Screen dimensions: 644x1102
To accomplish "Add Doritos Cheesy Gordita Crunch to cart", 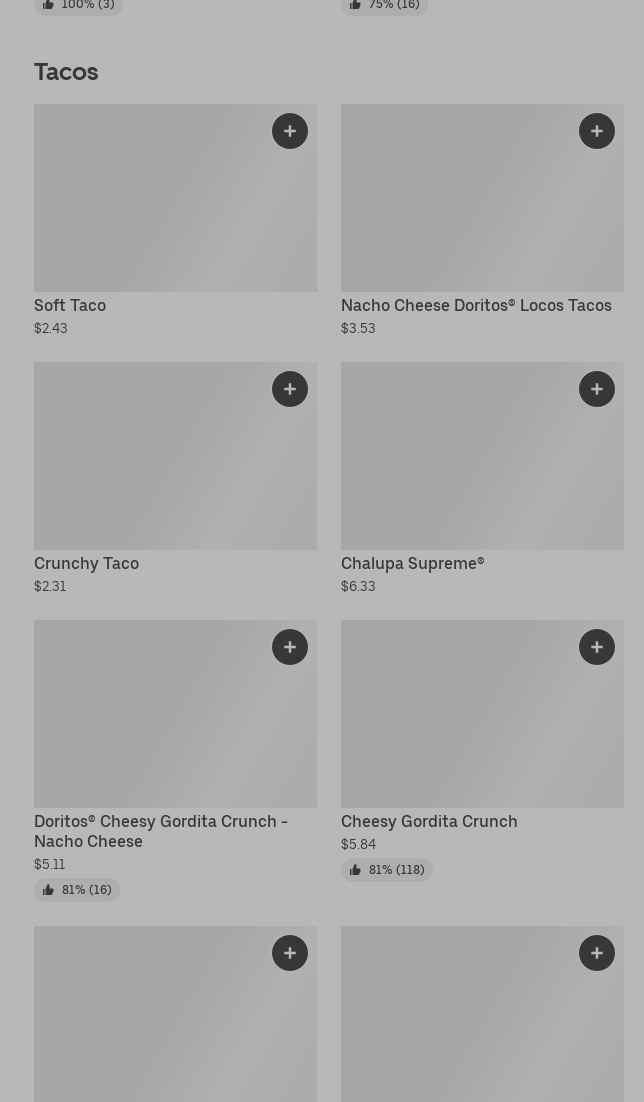I will tap(290, 647).
